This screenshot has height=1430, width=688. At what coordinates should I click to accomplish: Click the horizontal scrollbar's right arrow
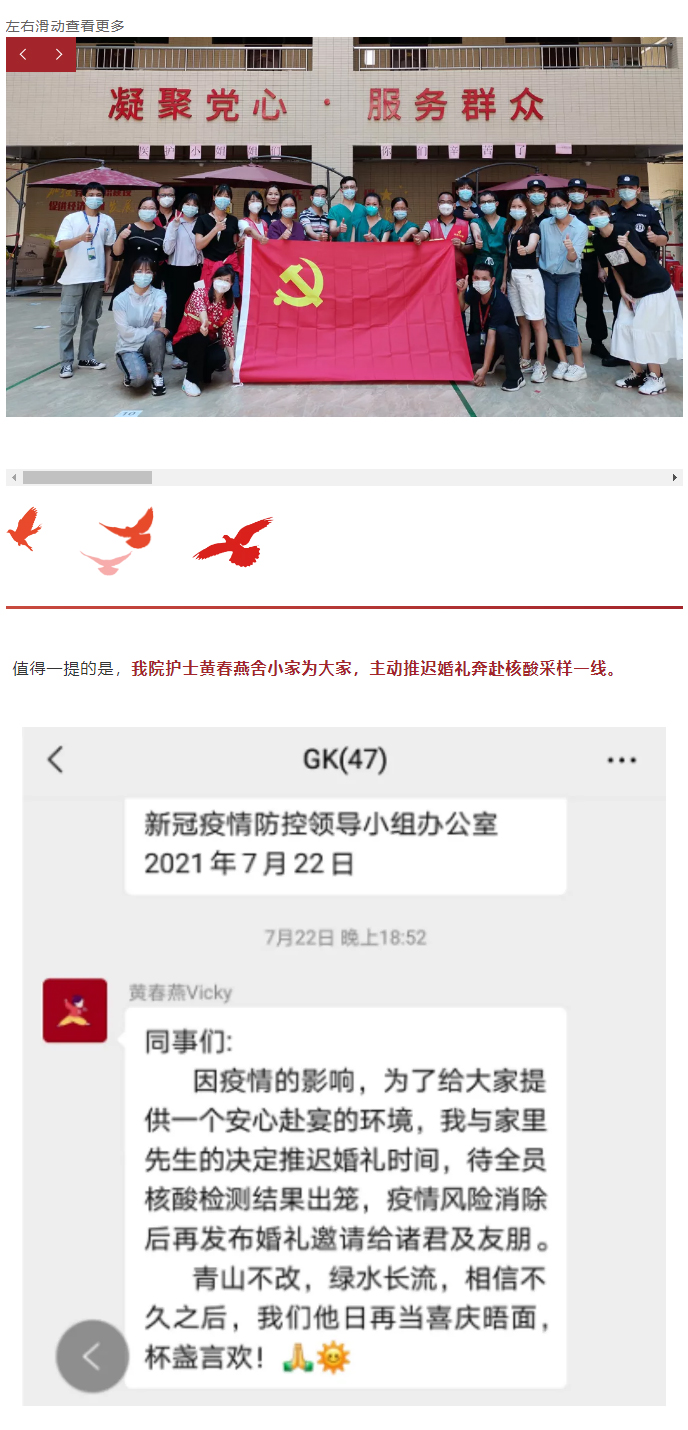tap(675, 478)
